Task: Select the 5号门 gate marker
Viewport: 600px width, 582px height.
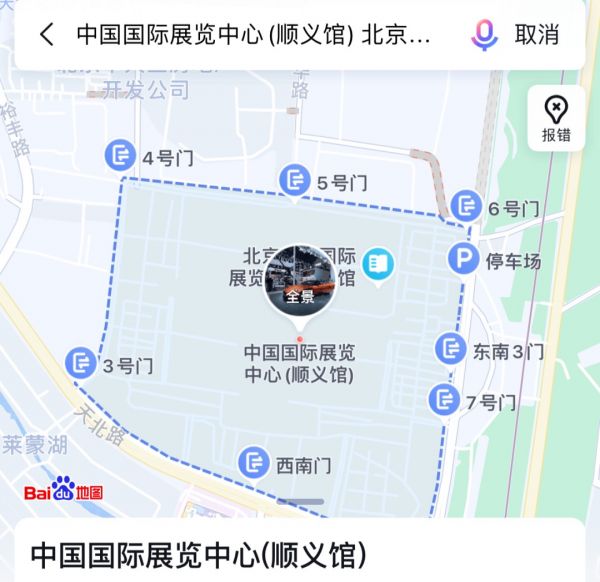Action: tap(294, 181)
